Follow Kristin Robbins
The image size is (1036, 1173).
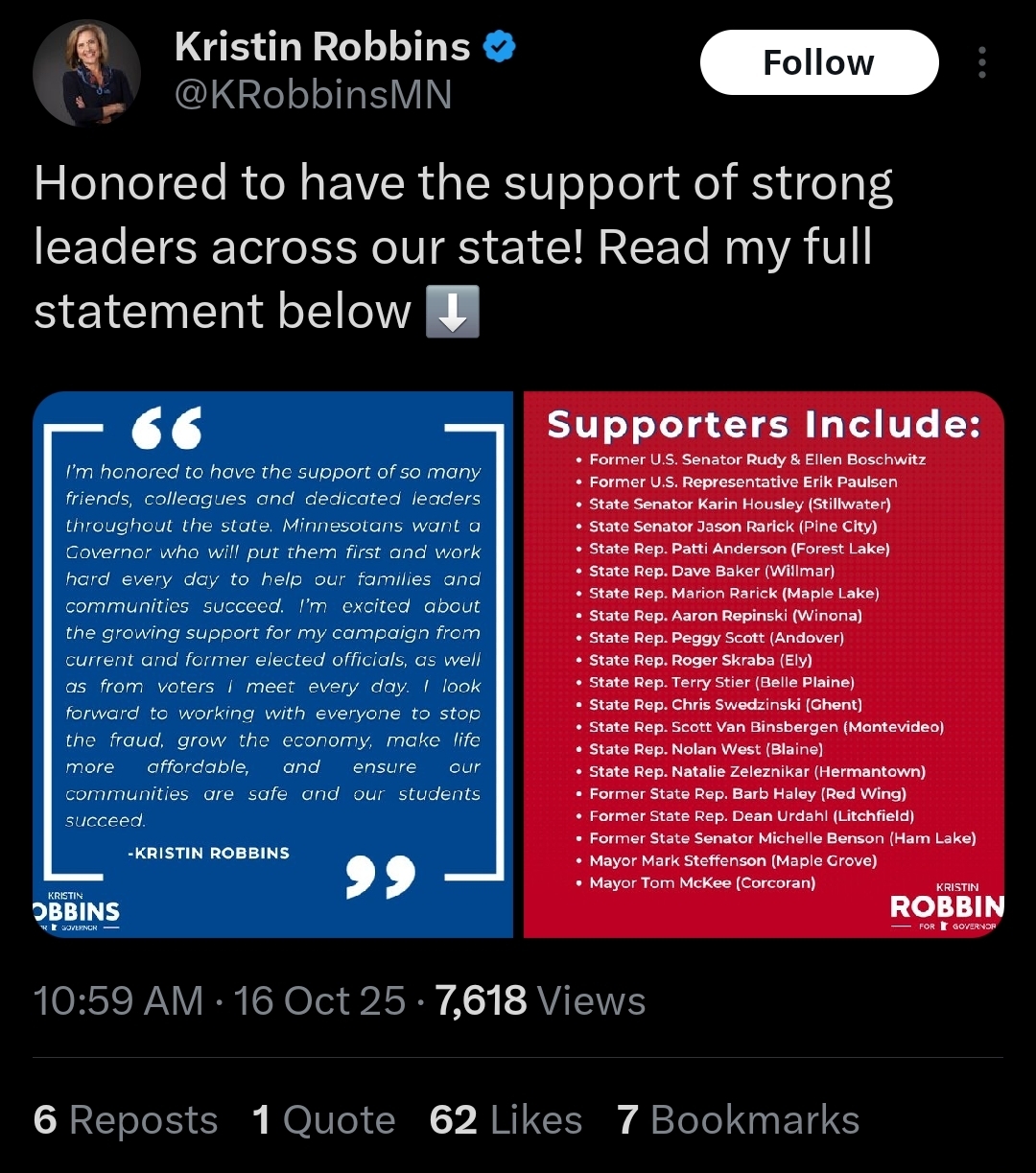[818, 62]
